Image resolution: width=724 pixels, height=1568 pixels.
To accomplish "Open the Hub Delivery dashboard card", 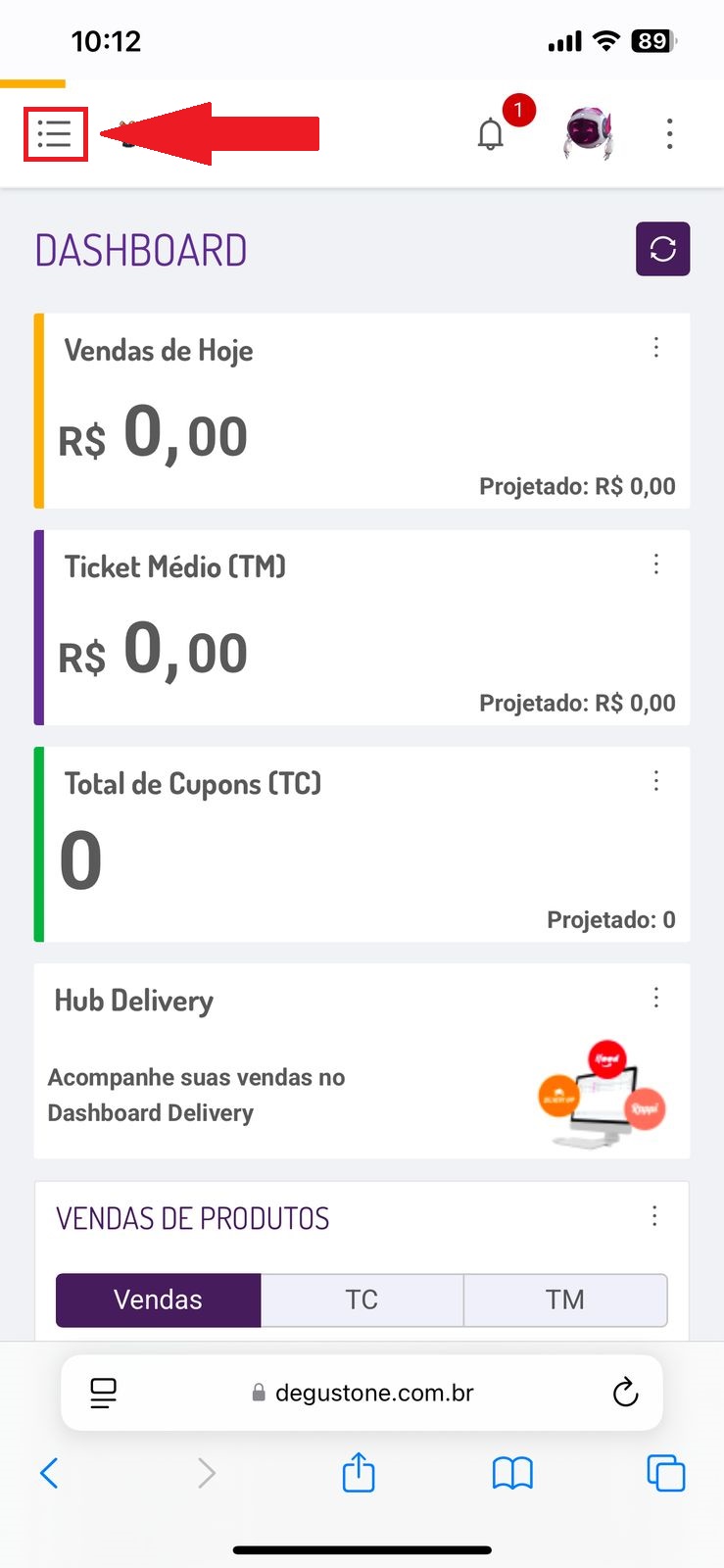I will 196,1095.
